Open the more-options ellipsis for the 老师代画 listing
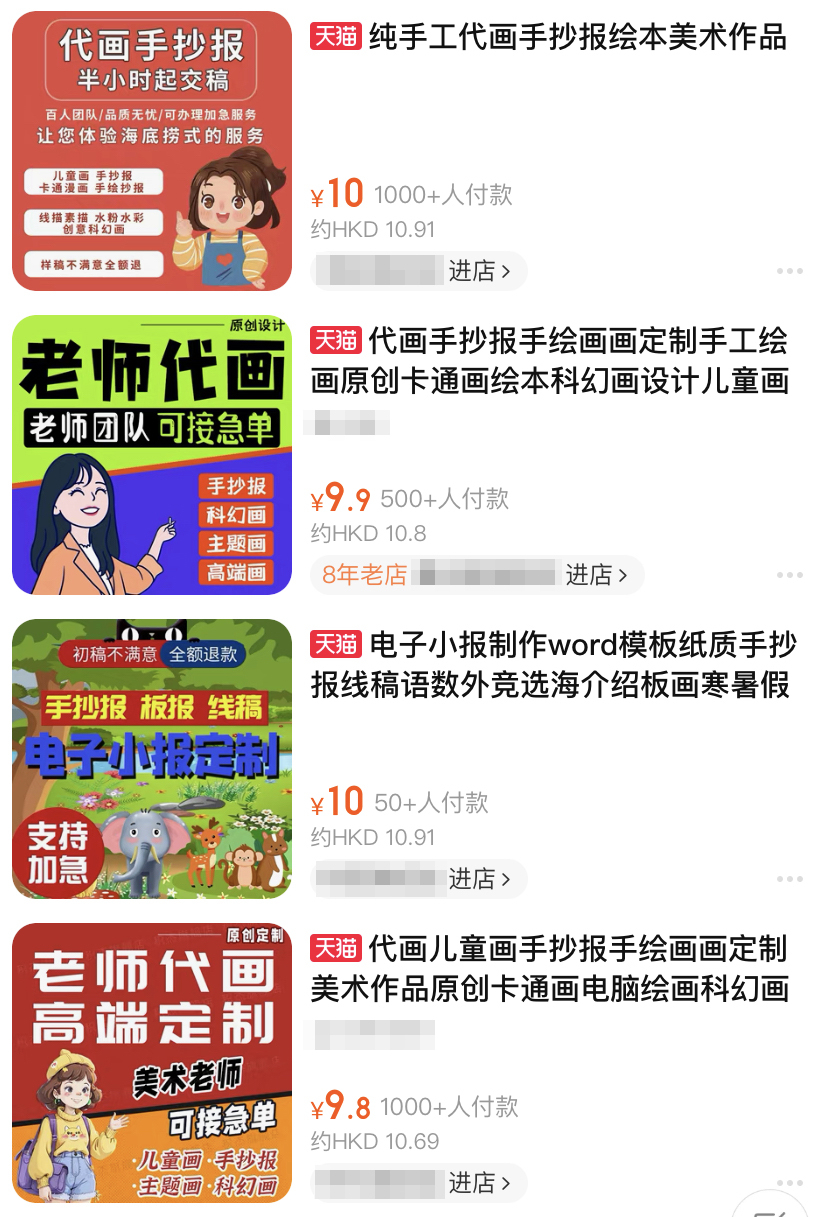 pyautogui.click(x=791, y=575)
